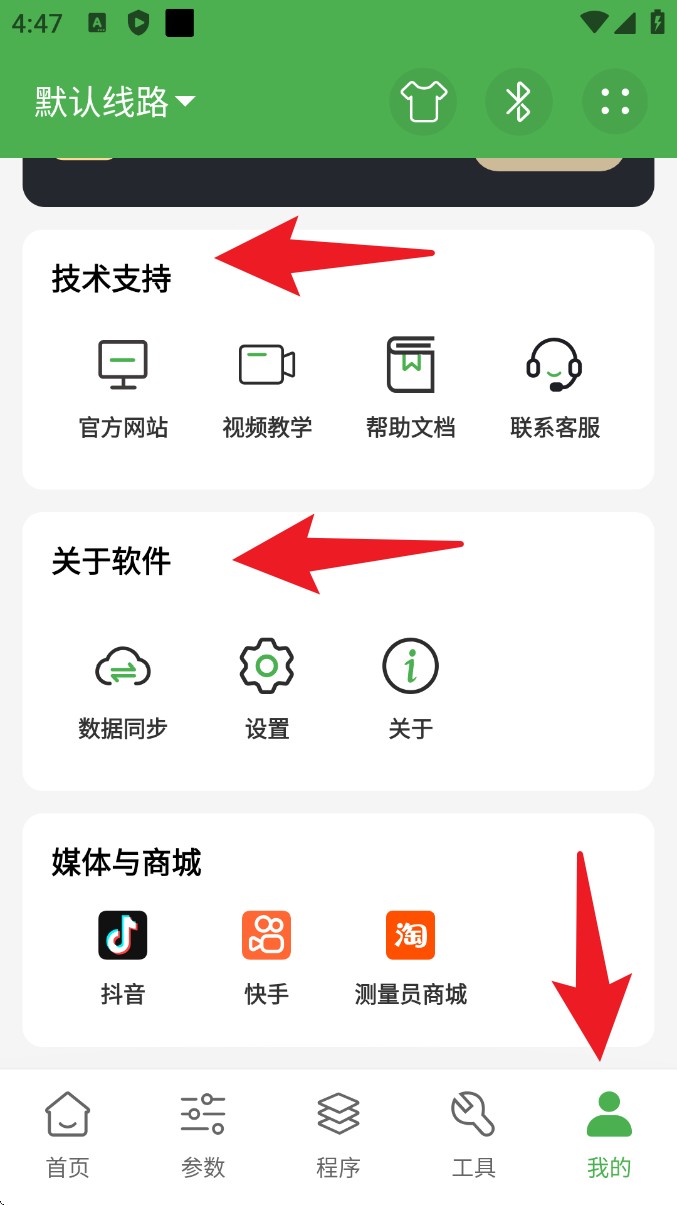Switch to the 参数 tab
Screen dimensions: 677x1205
203,1135
